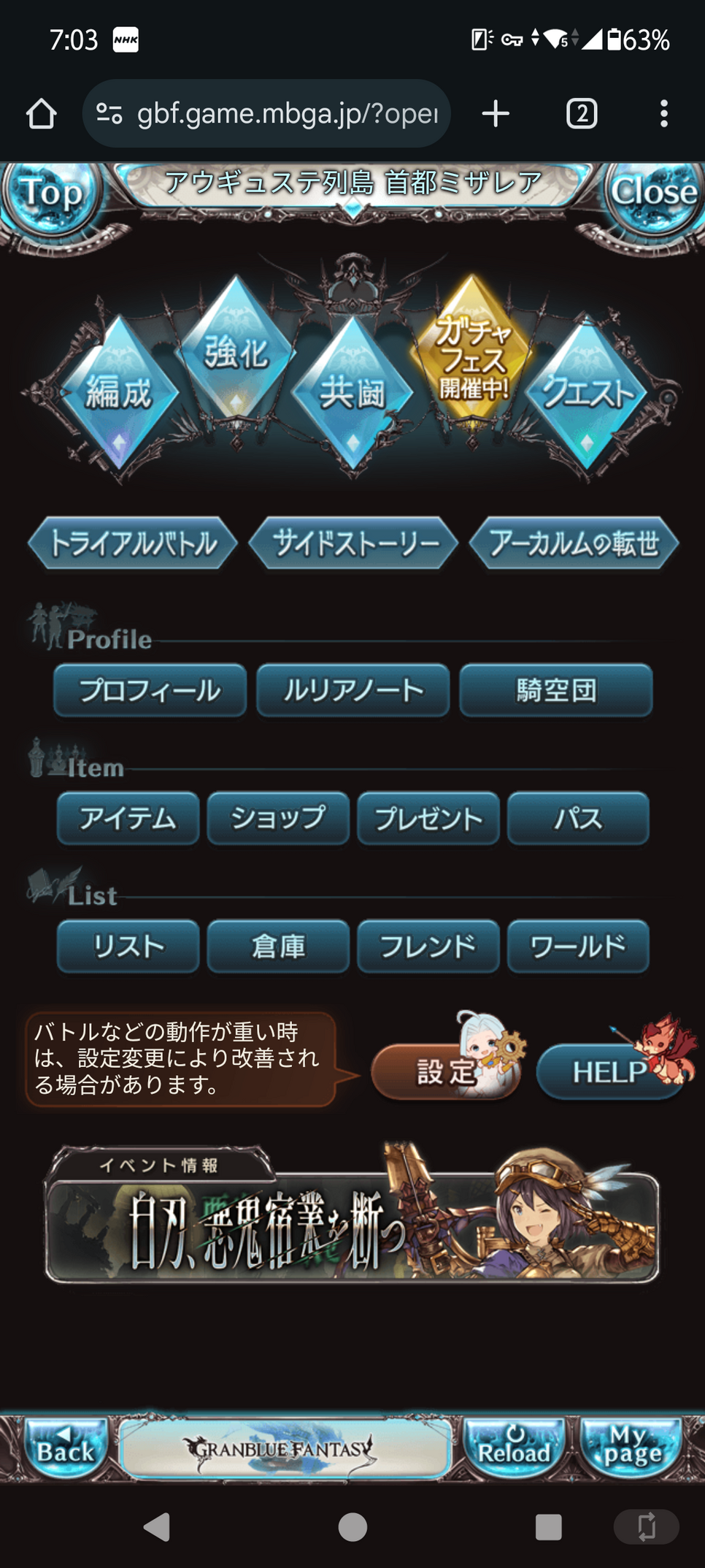705x1568 pixels.
Task: Open the 設定 settings button
Action: (x=445, y=1072)
